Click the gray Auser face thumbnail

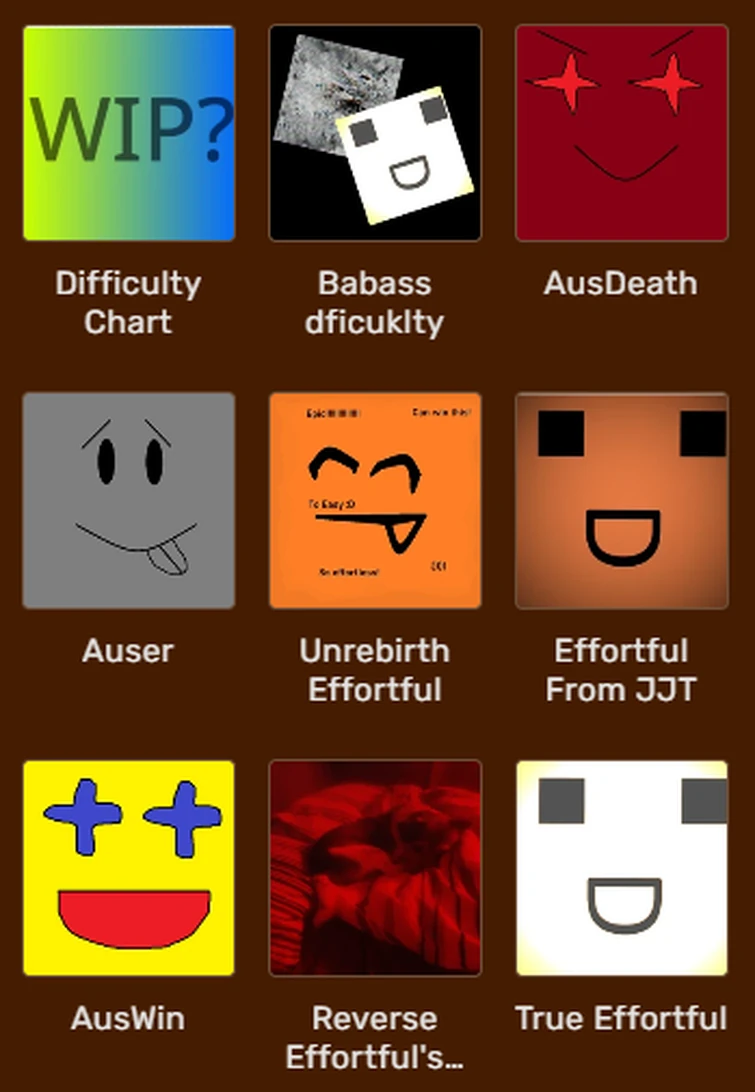[x=128, y=500]
